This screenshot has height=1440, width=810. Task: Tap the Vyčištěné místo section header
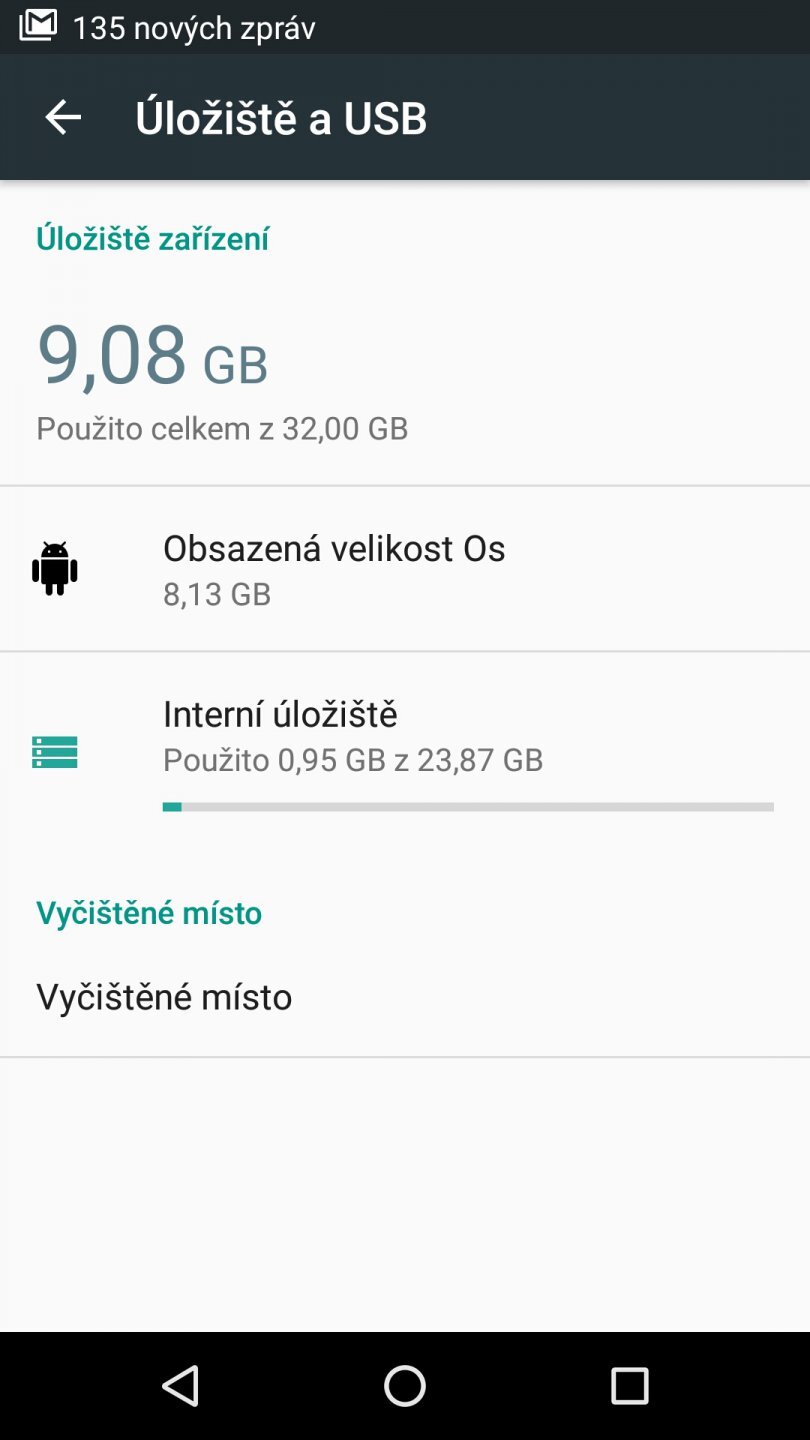(x=148, y=912)
